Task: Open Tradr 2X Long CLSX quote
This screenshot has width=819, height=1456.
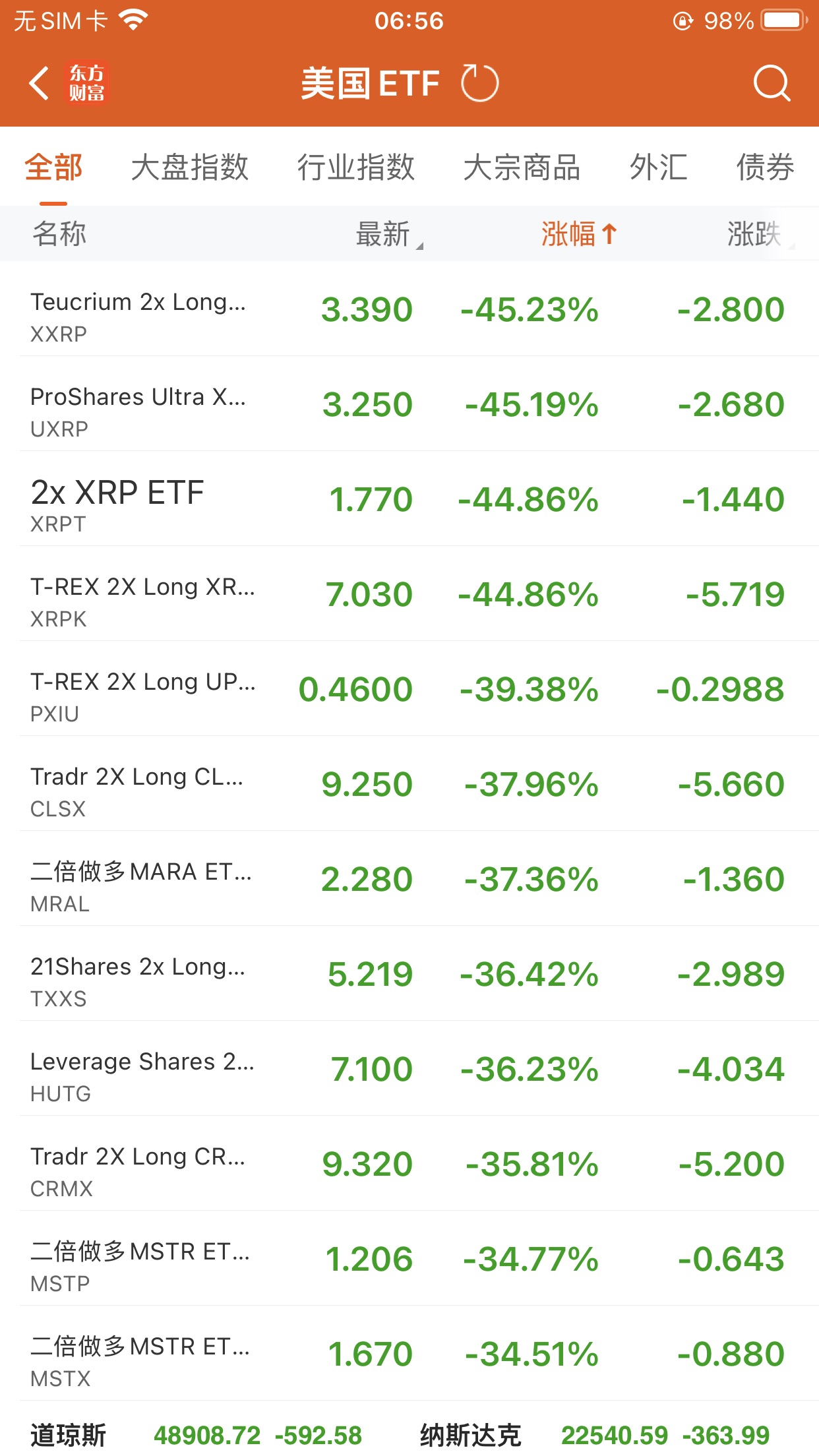Action: pos(409,785)
